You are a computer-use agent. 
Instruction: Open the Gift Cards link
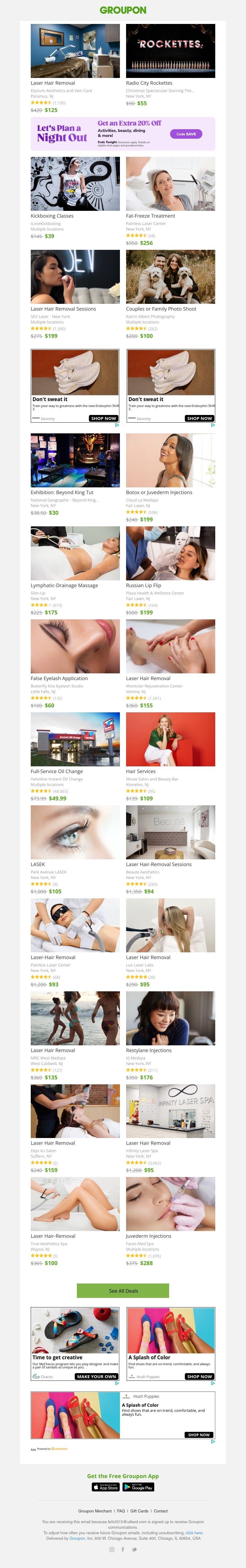pos(139,1511)
